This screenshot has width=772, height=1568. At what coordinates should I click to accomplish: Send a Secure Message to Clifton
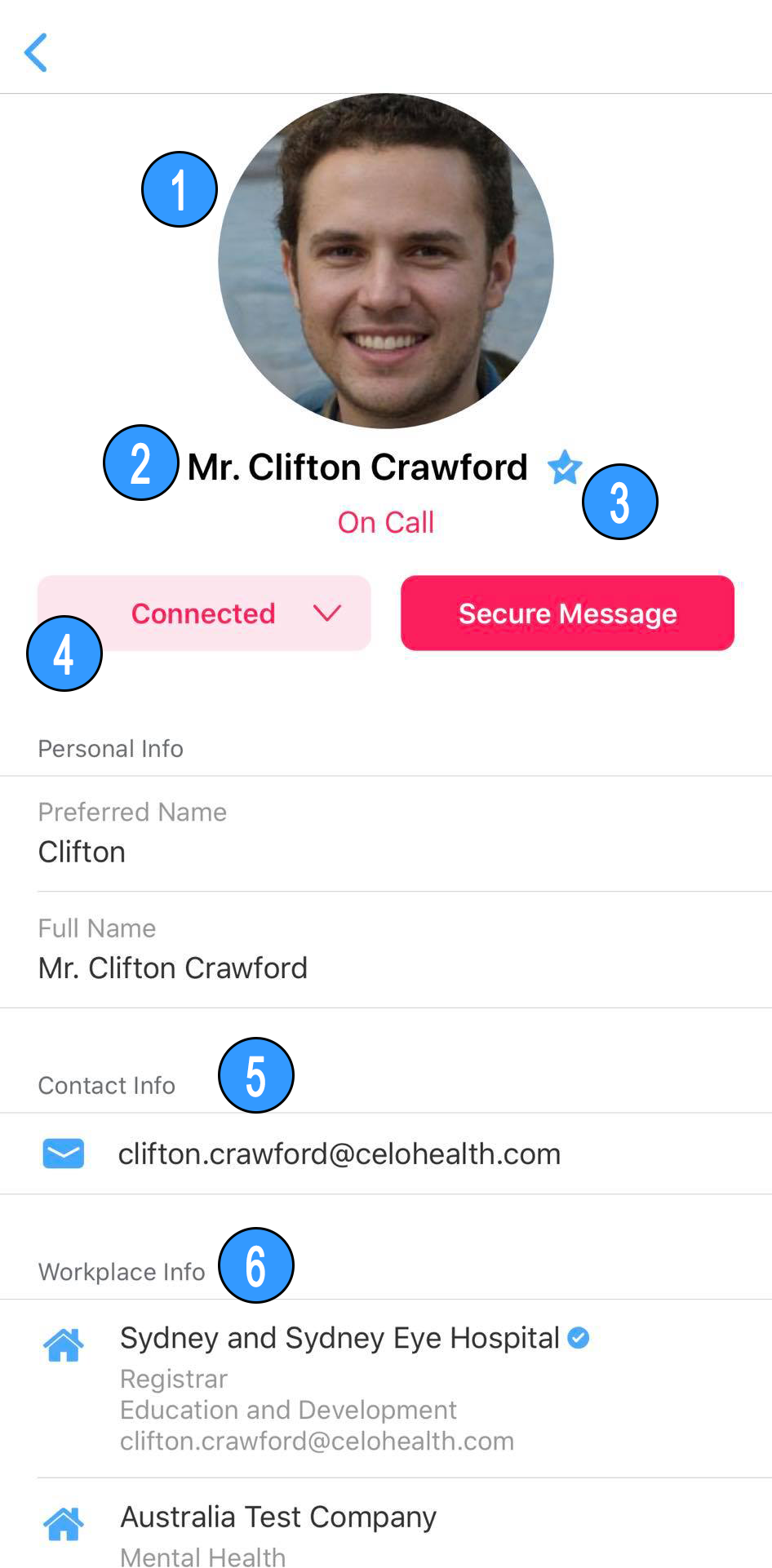click(x=567, y=613)
